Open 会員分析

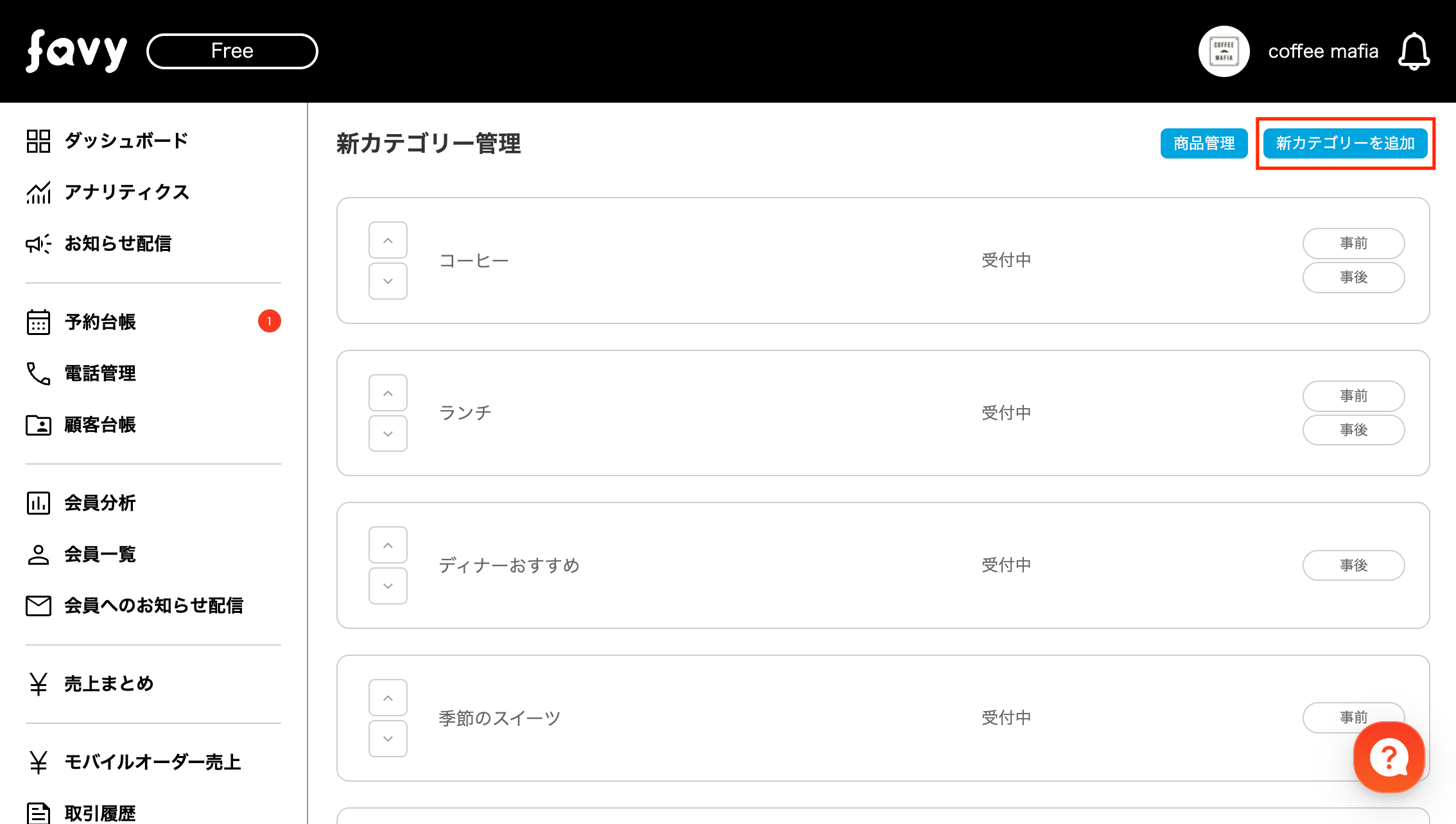click(x=100, y=502)
